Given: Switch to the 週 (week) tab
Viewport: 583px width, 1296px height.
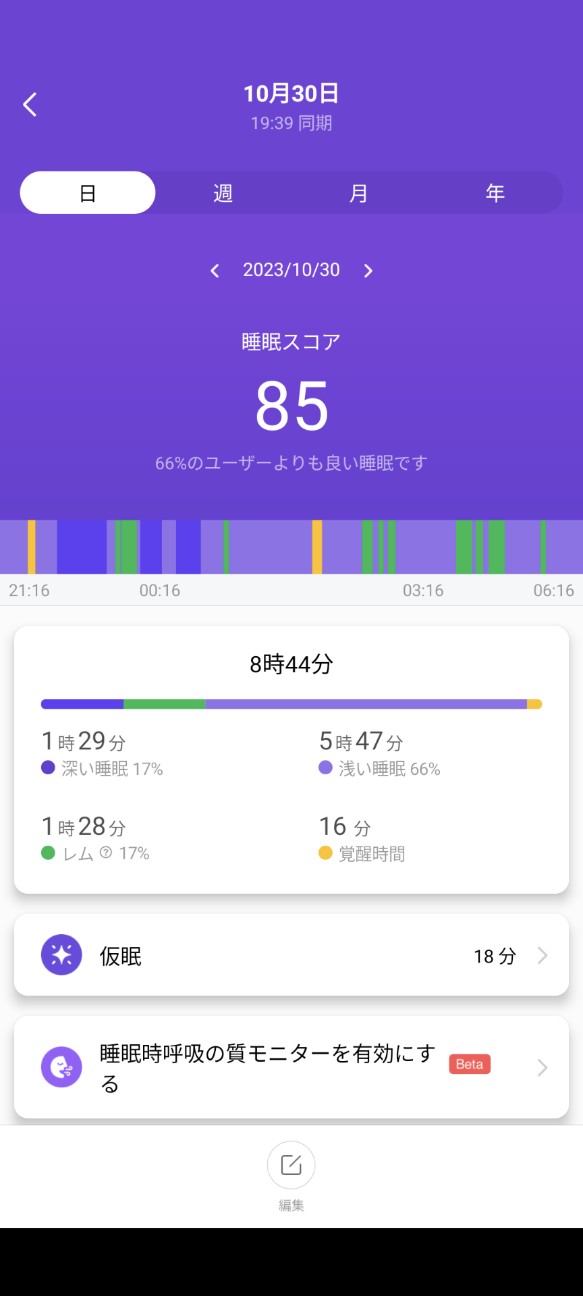Looking at the screenshot, I should click(223, 193).
